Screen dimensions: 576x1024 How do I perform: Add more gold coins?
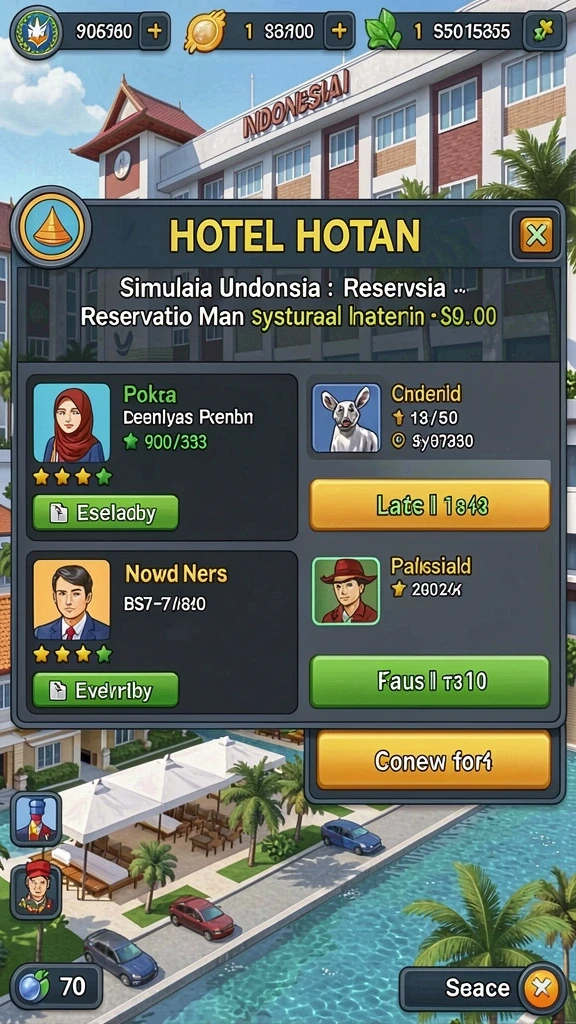point(339,31)
